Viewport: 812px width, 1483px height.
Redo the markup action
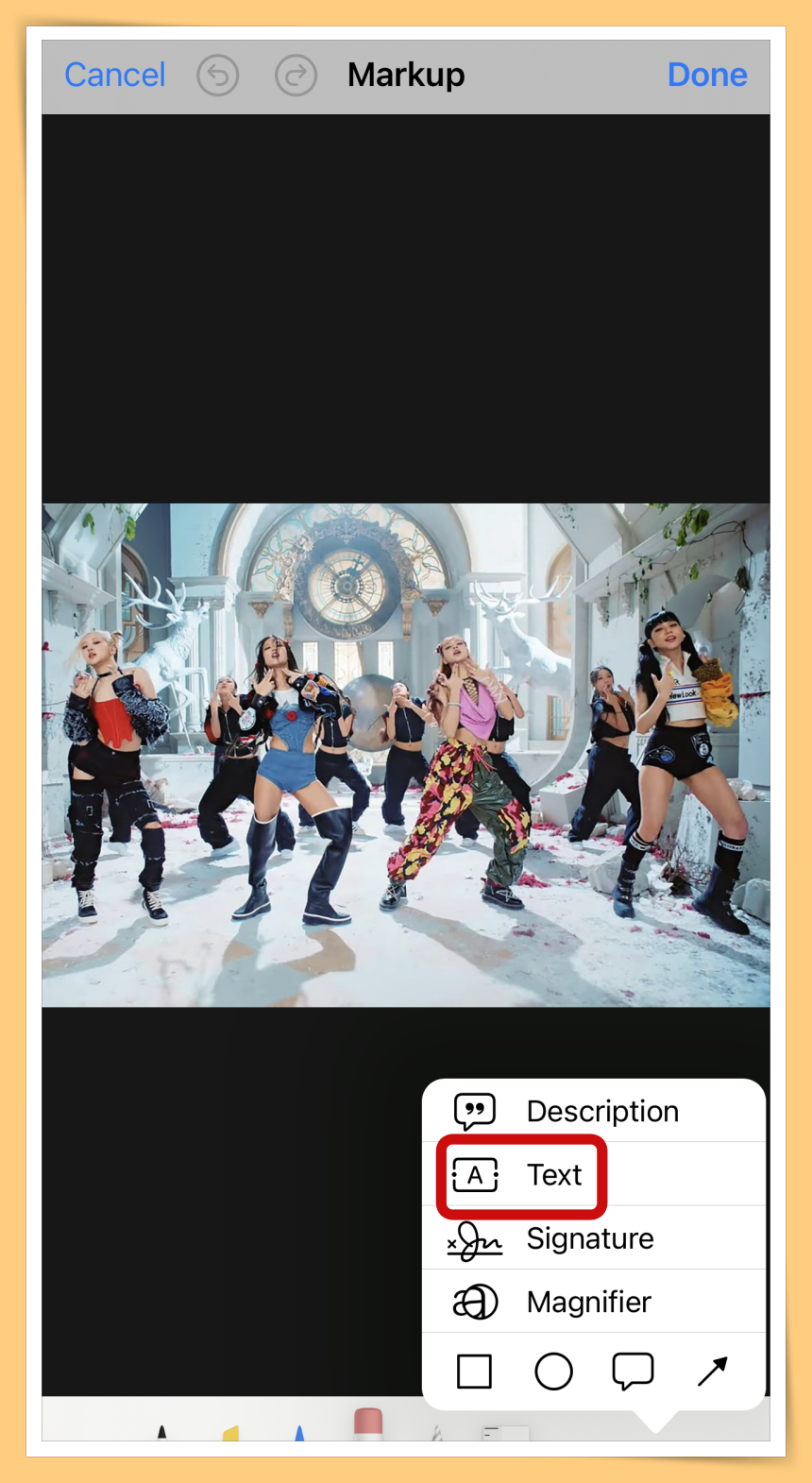pyautogui.click(x=296, y=75)
